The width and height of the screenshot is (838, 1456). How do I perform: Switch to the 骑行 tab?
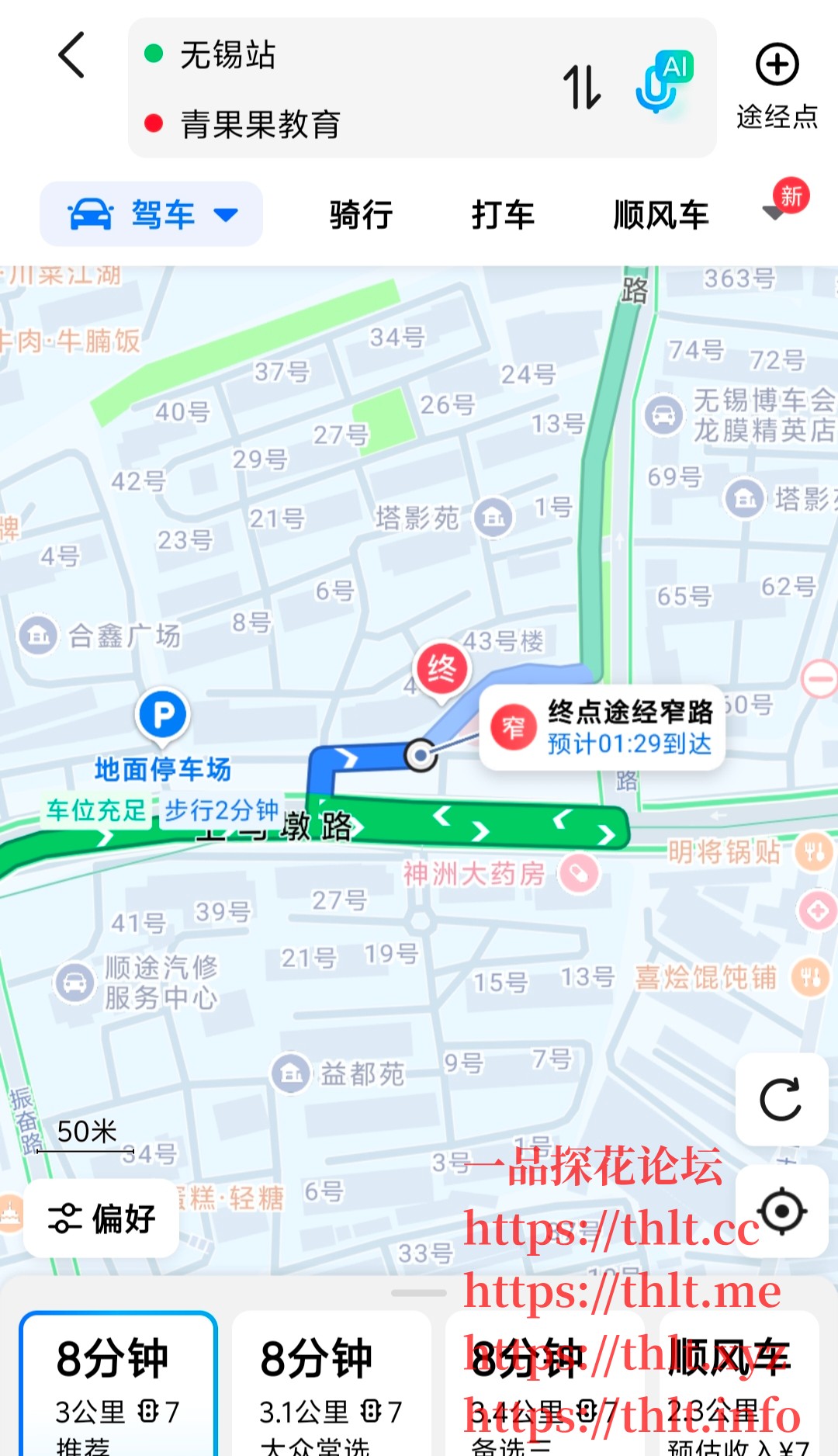[361, 215]
